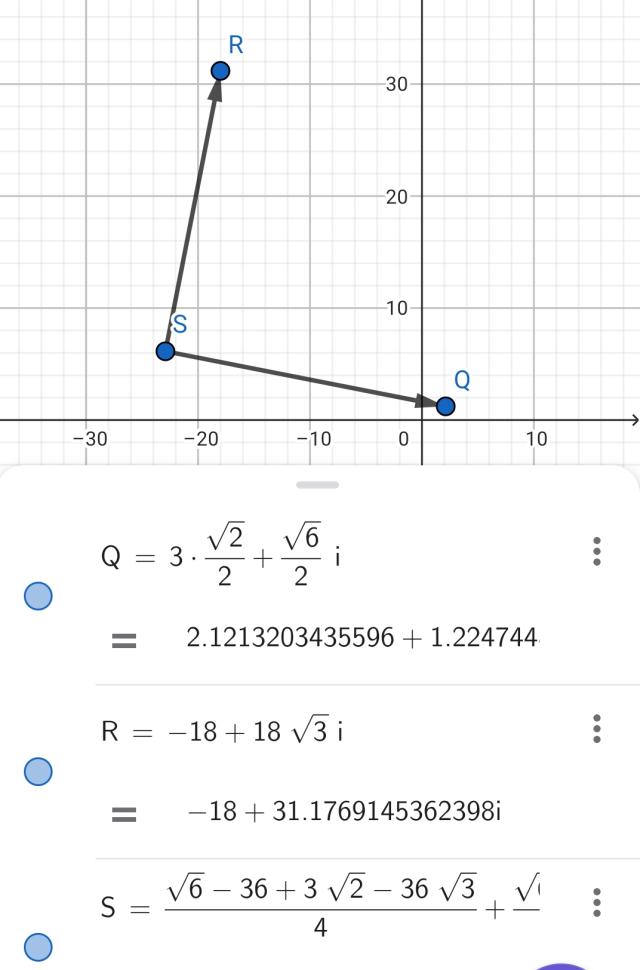Open the overflow menu for S
This screenshot has height=970, width=640.
click(x=597, y=902)
